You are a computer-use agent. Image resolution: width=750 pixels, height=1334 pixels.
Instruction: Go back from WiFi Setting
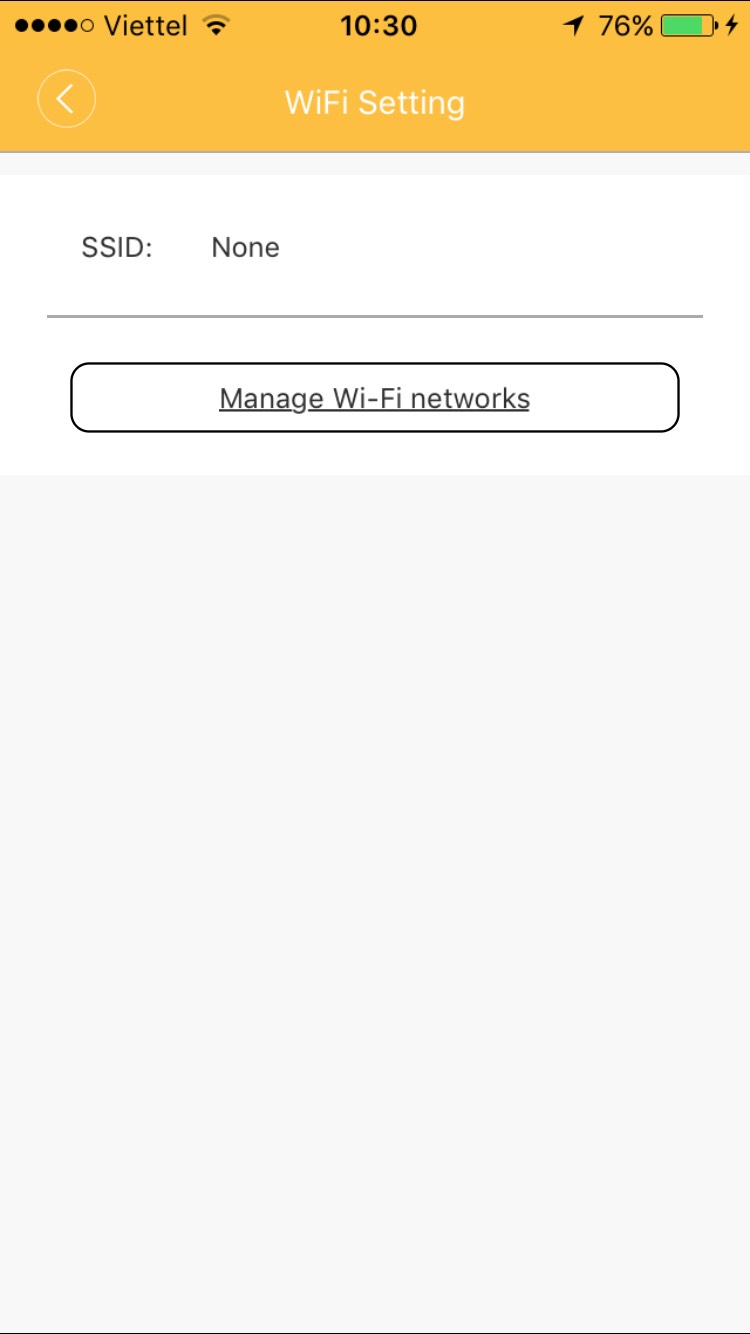(x=67, y=99)
